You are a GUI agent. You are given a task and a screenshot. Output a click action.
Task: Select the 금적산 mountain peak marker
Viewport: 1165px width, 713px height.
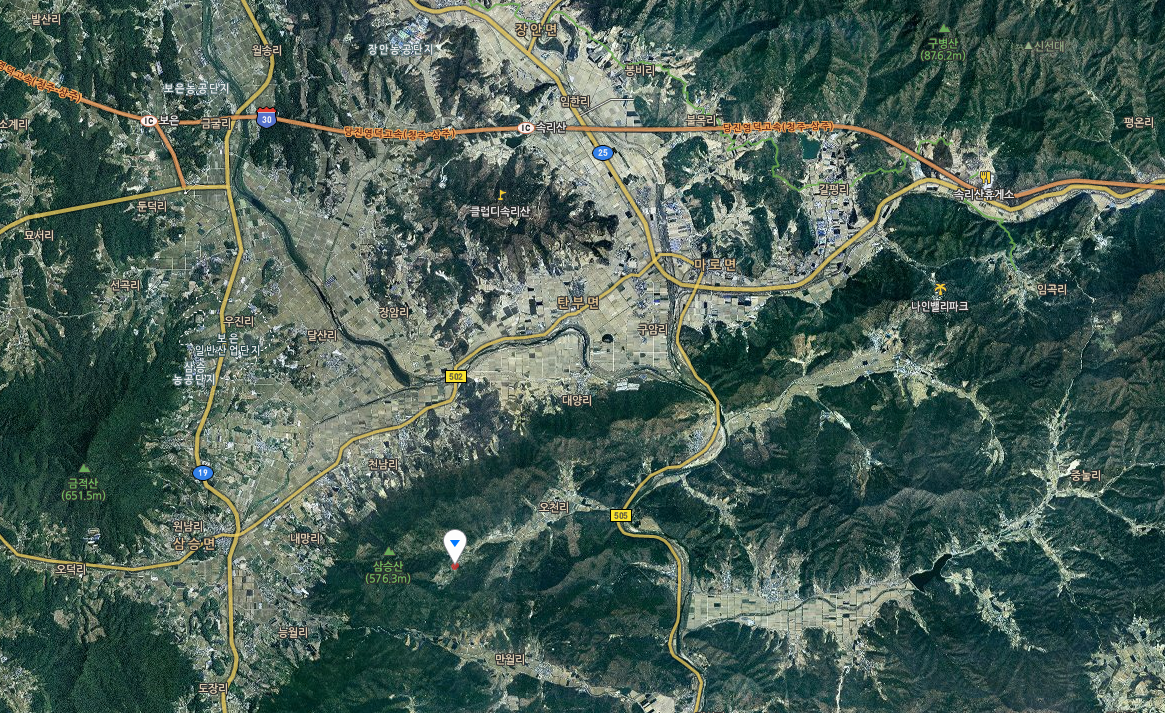coord(84,468)
